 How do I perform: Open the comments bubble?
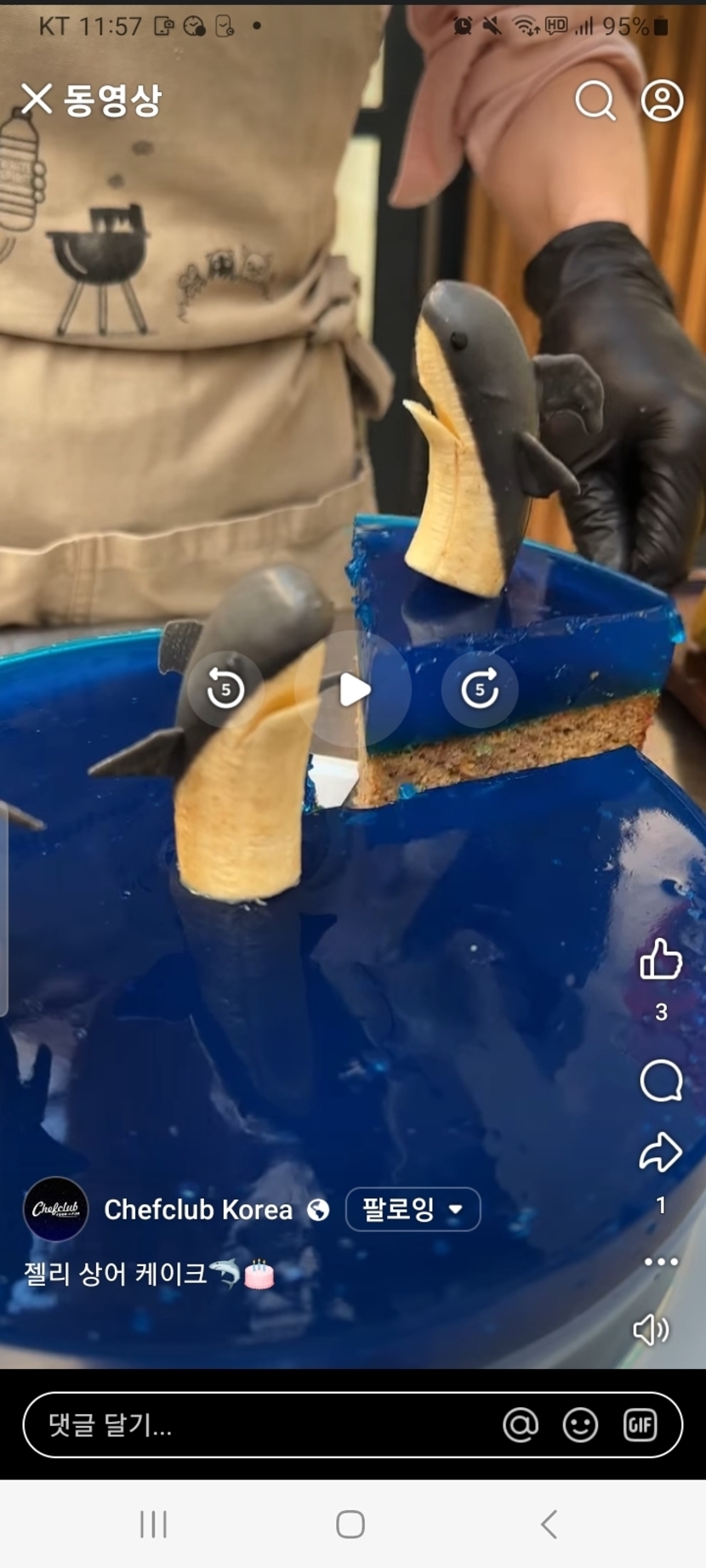[x=661, y=1081]
